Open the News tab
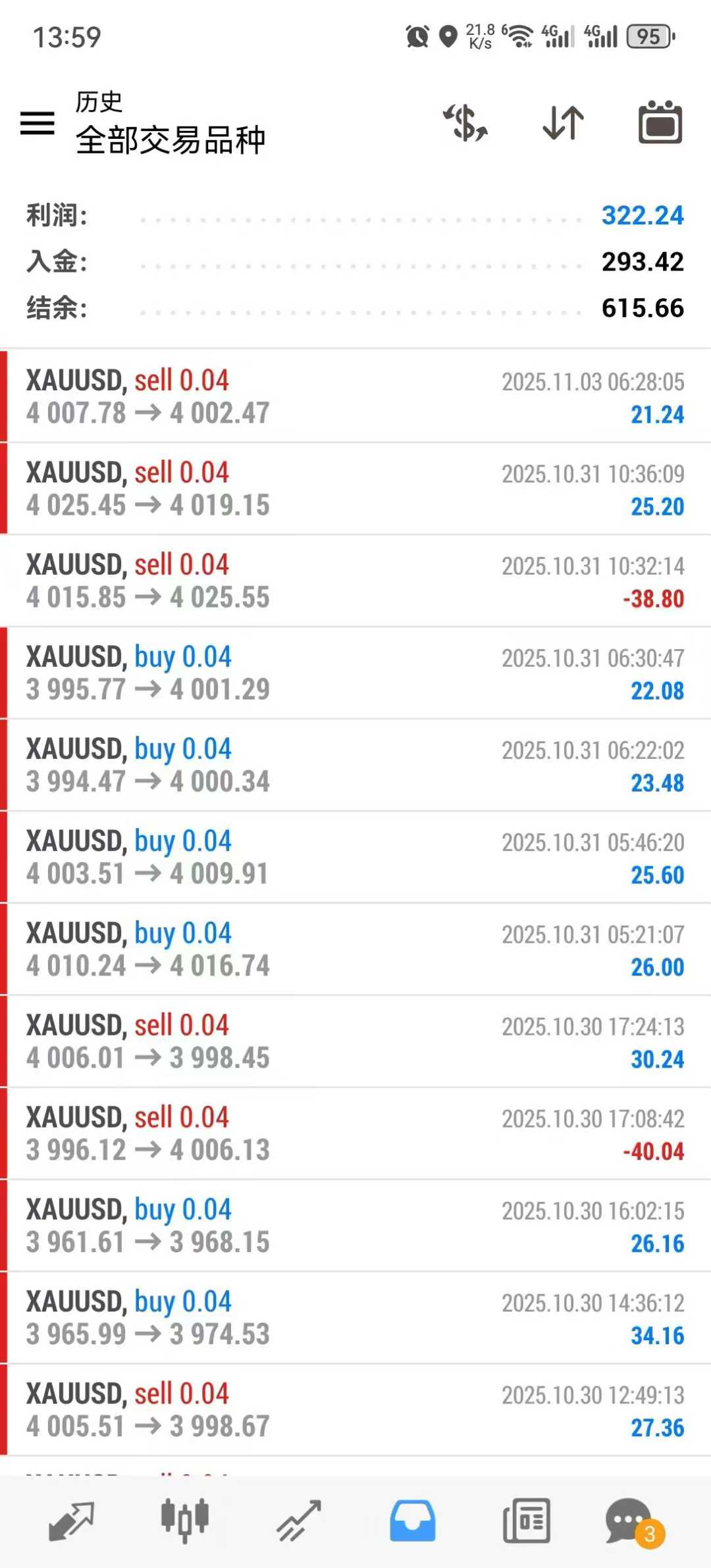This screenshot has width=711, height=1568. (527, 1521)
